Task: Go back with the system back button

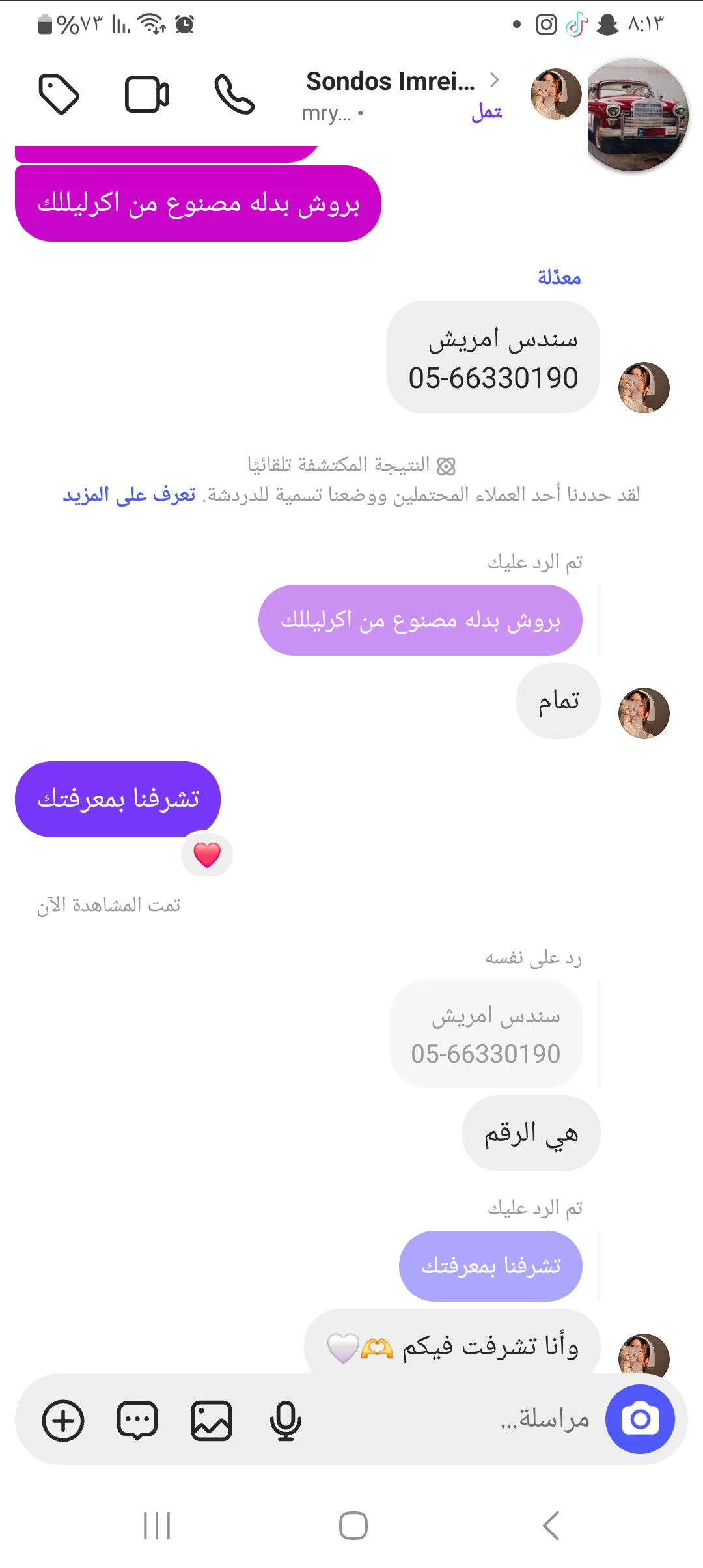Action: (551, 1525)
